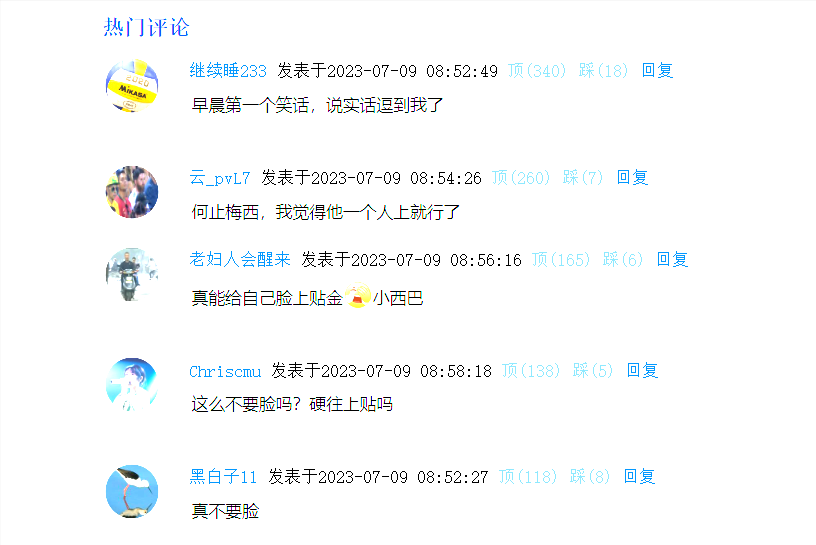Reply to 继续睡233's comment
Viewport: 816px width, 545px height.
pos(657,71)
